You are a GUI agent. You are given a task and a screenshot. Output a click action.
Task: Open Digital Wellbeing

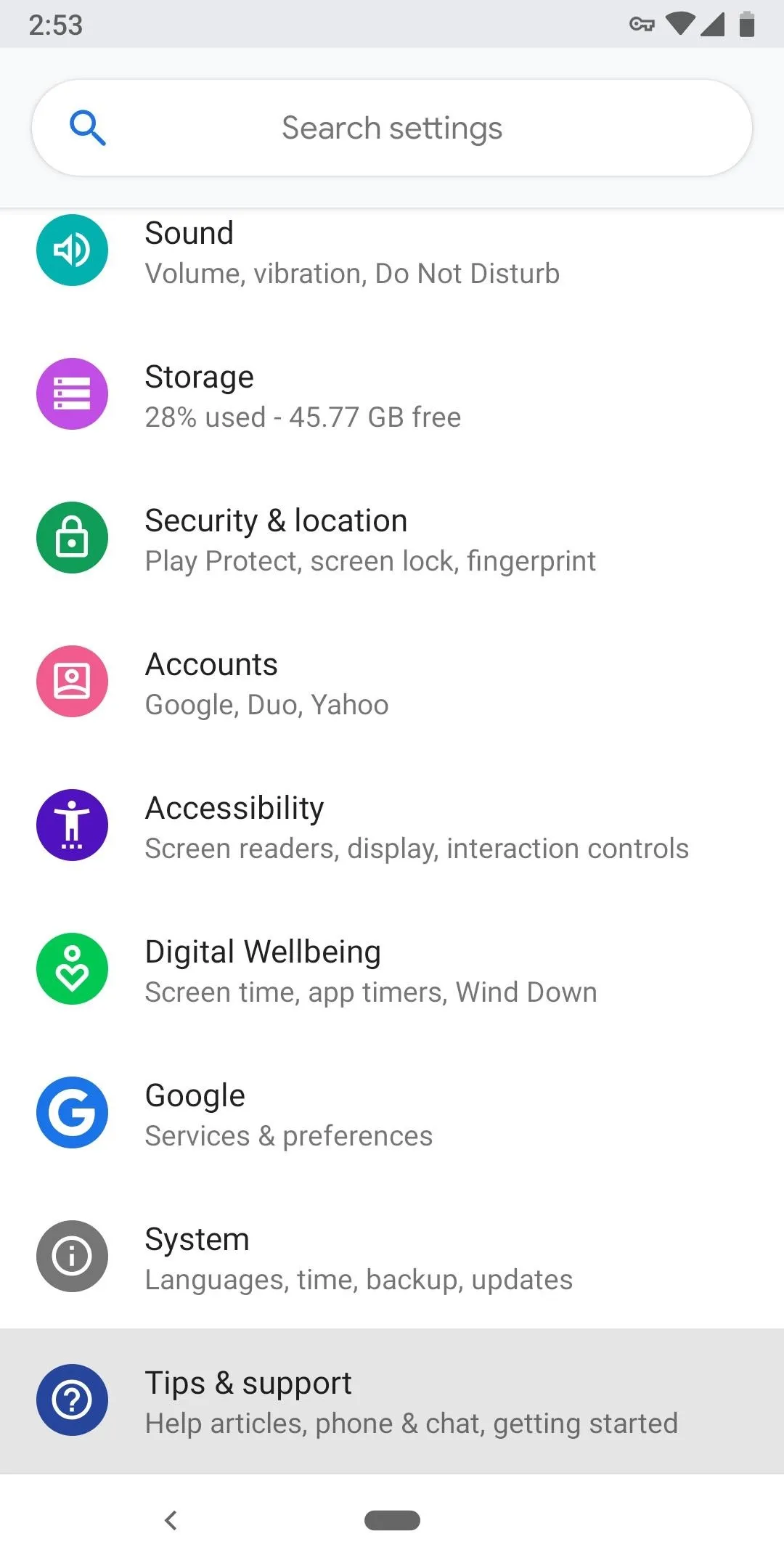pyautogui.click(x=392, y=970)
